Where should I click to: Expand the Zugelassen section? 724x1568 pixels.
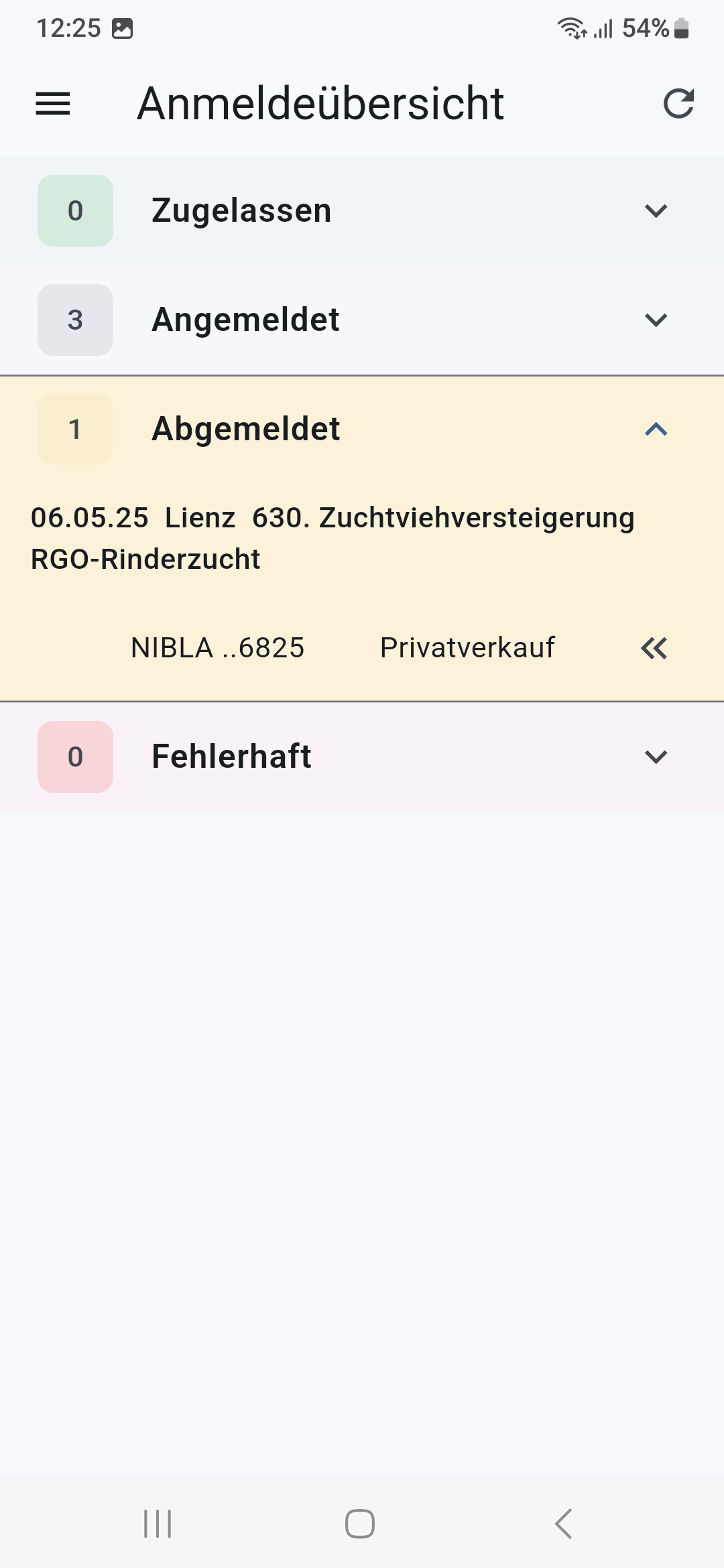pos(362,210)
